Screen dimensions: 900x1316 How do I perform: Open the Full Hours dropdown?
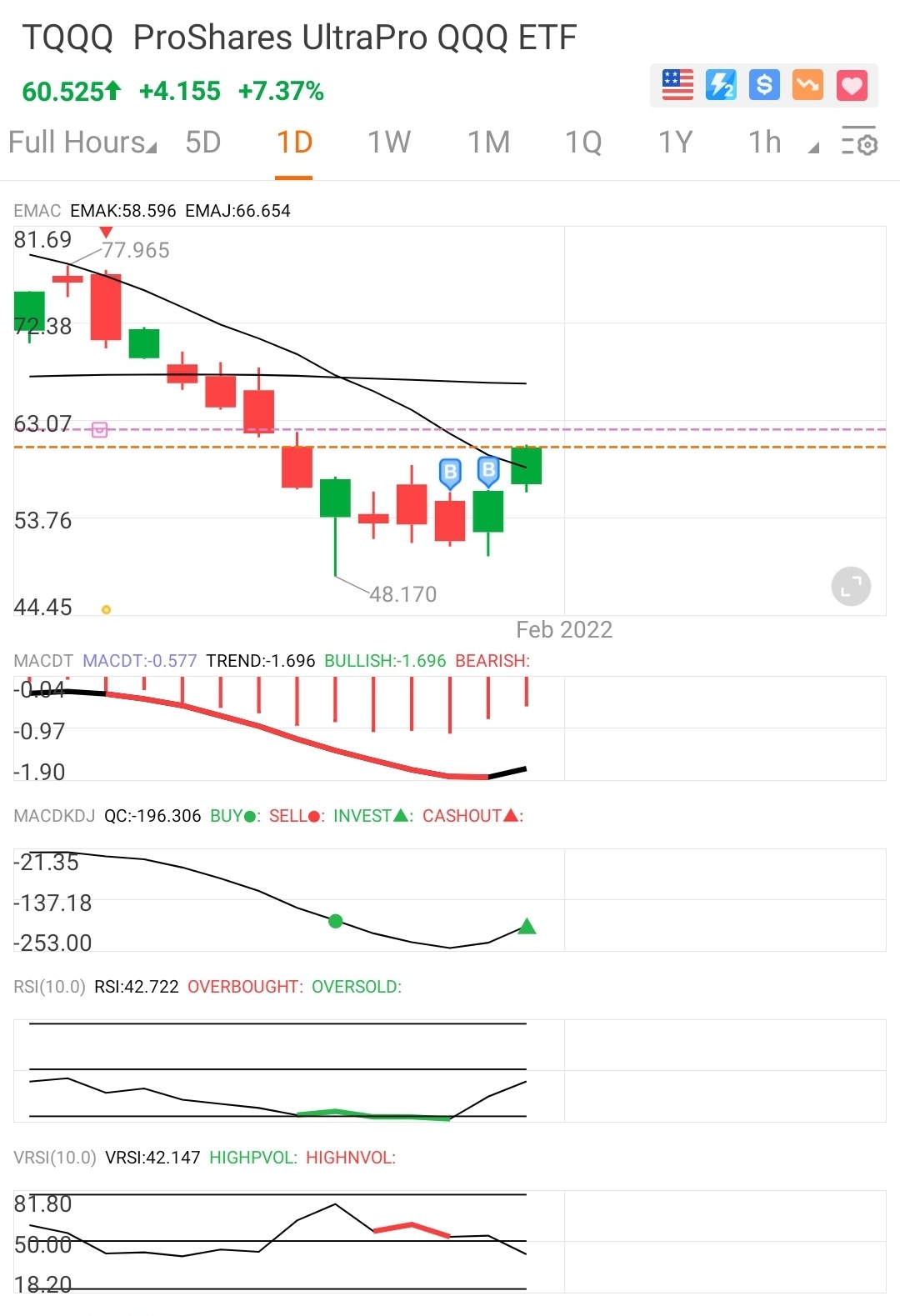tap(82, 143)
